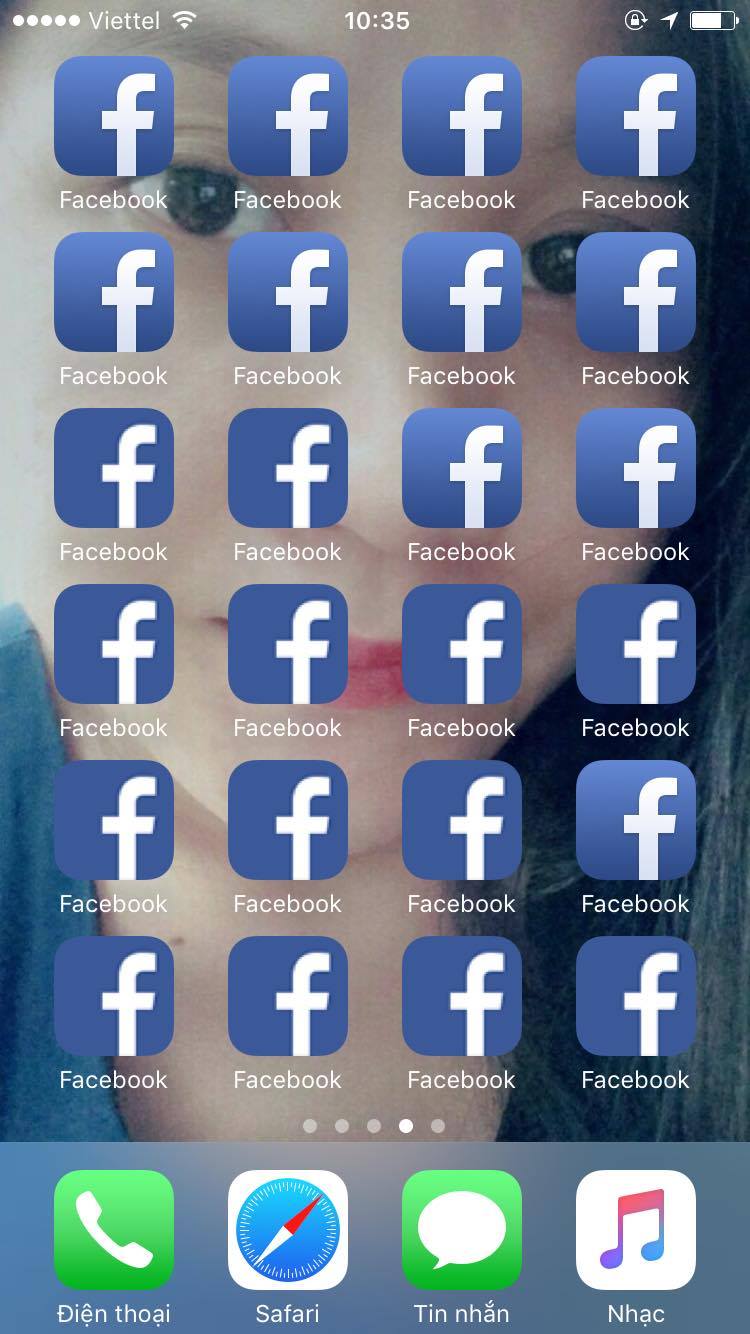The width and height of the screenshot is (750, 1334).
Task: Tap the Facebook icon above Tin nhắn
Action: [x=461, y=995]
